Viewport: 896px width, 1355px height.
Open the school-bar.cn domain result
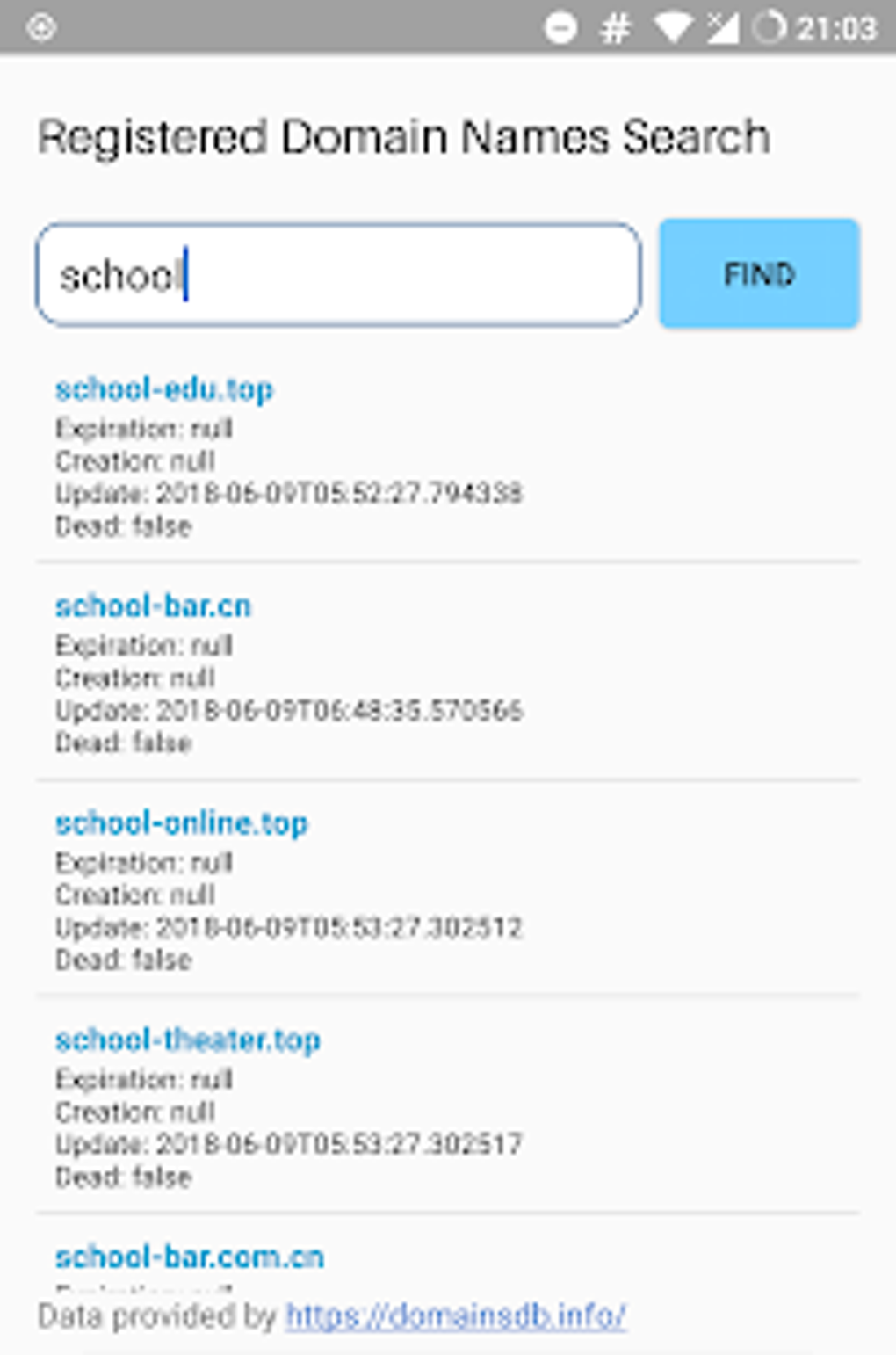click(x=154, y=606)
